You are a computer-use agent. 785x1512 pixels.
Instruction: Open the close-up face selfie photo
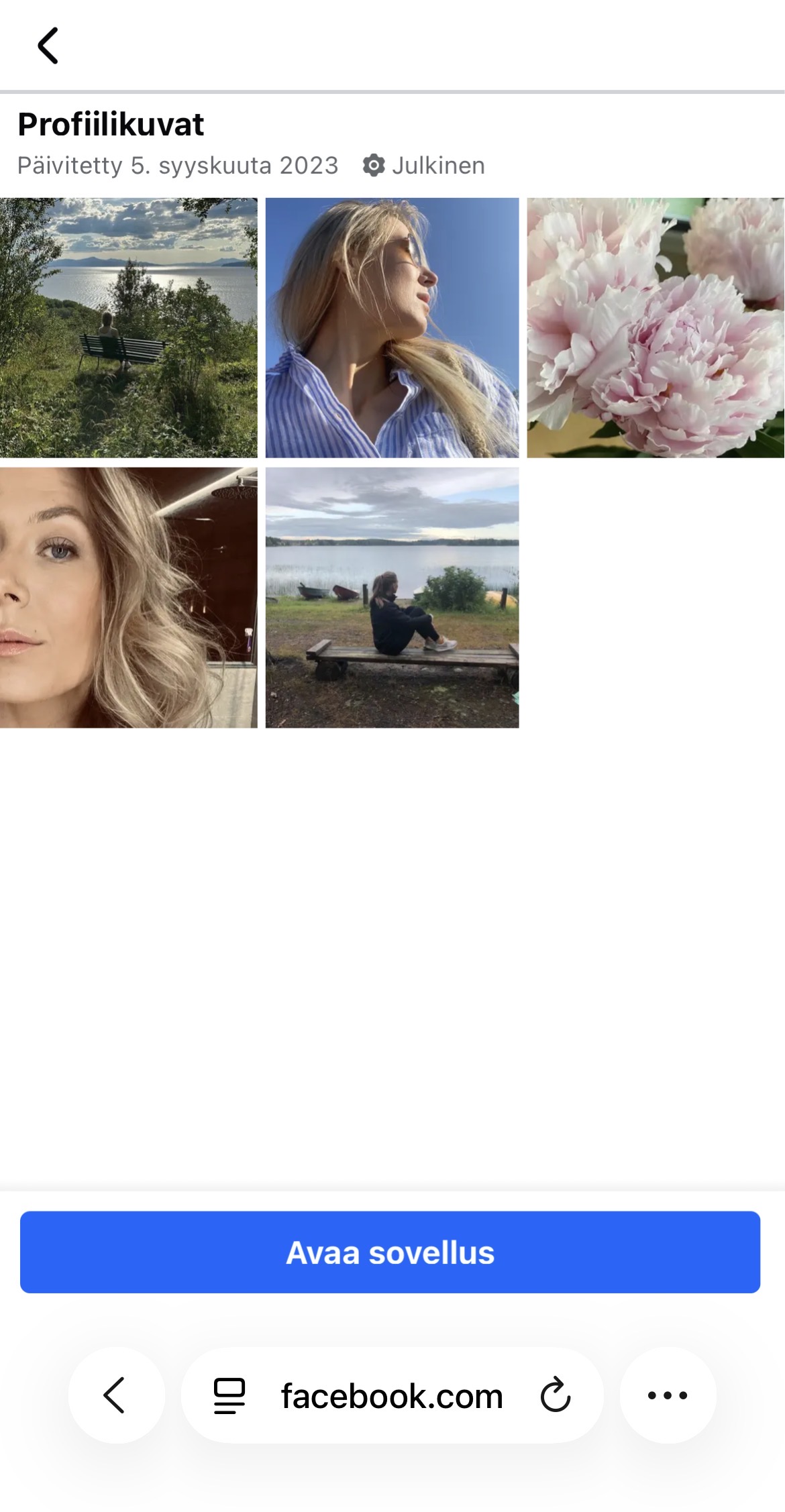[x=128, y=598]
